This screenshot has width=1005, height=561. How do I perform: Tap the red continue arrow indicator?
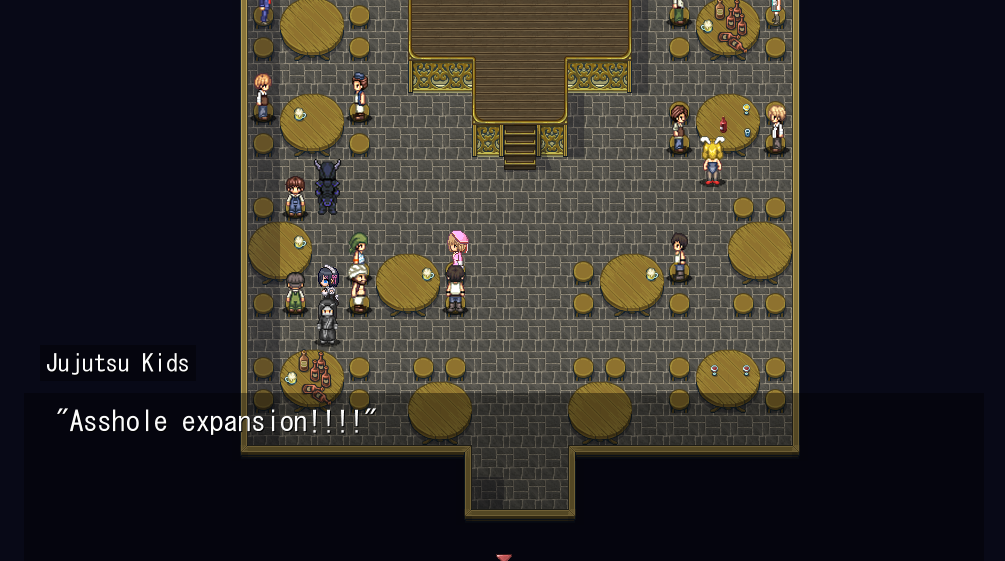pyautogui.click(x=503, y=557)
